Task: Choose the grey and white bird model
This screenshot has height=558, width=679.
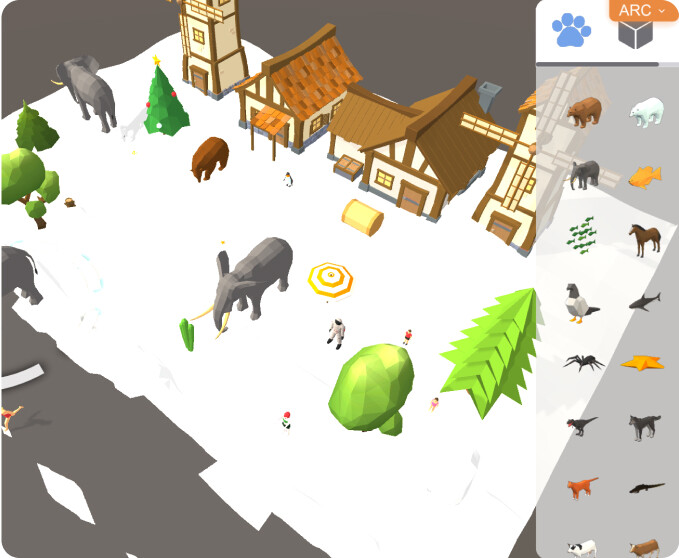Action: click(x=580, y=302)
